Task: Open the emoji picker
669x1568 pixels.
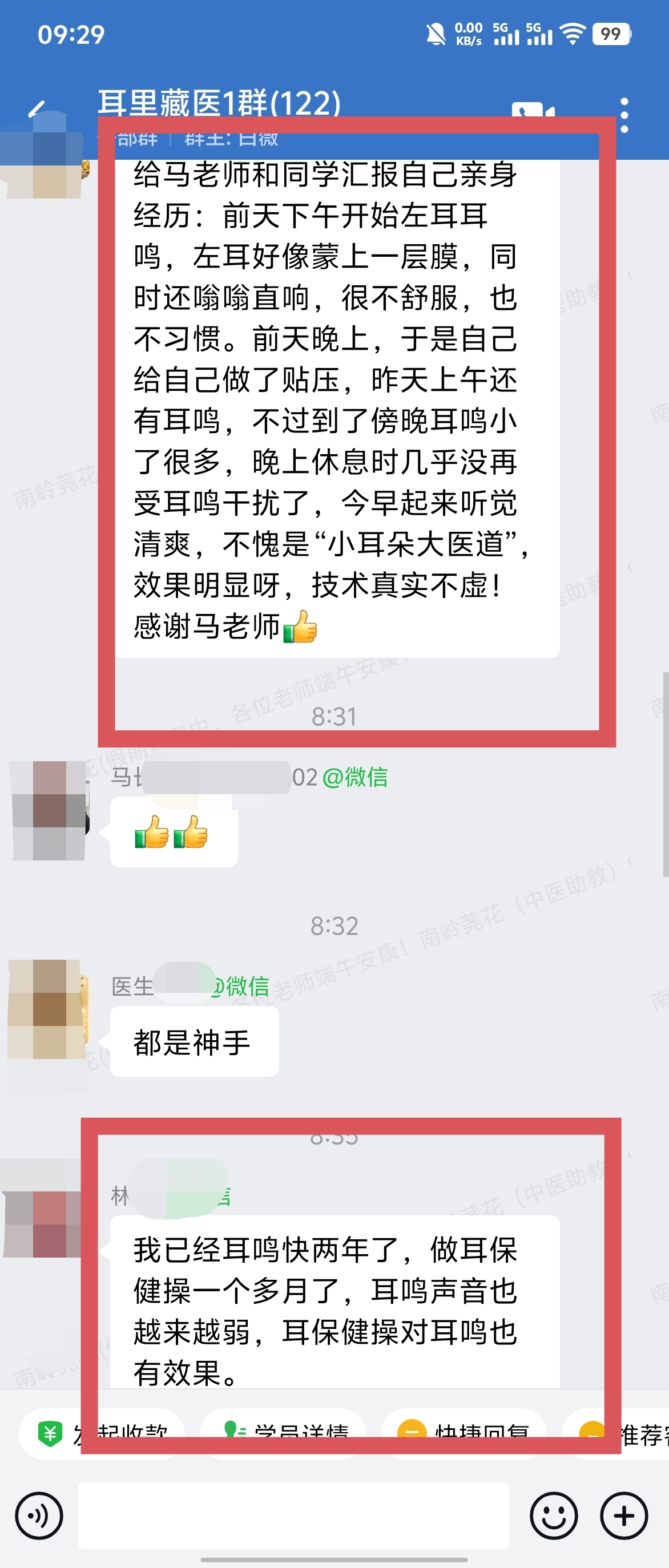Action: 553,1515
